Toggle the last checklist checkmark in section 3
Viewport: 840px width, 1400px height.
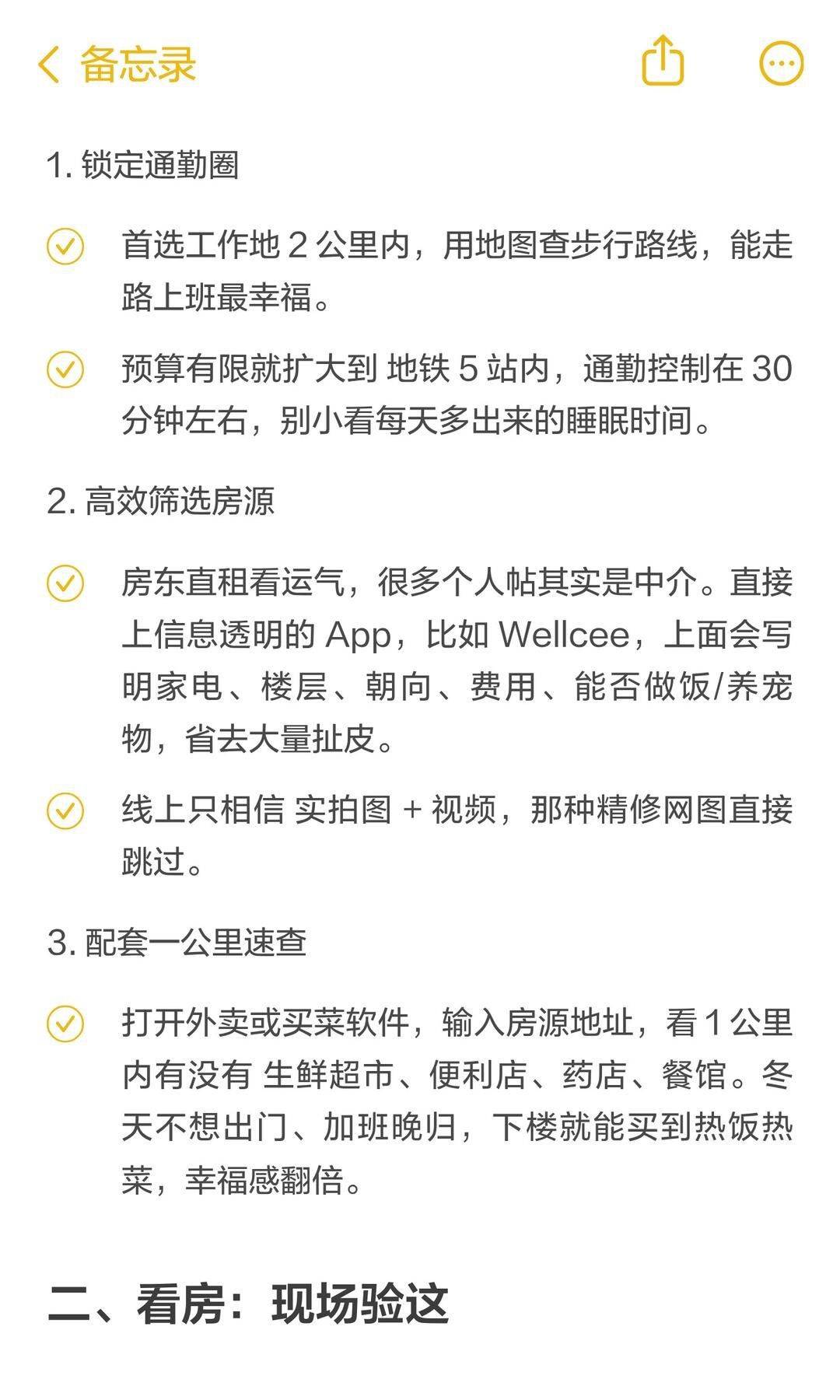tap(66, 1025)
